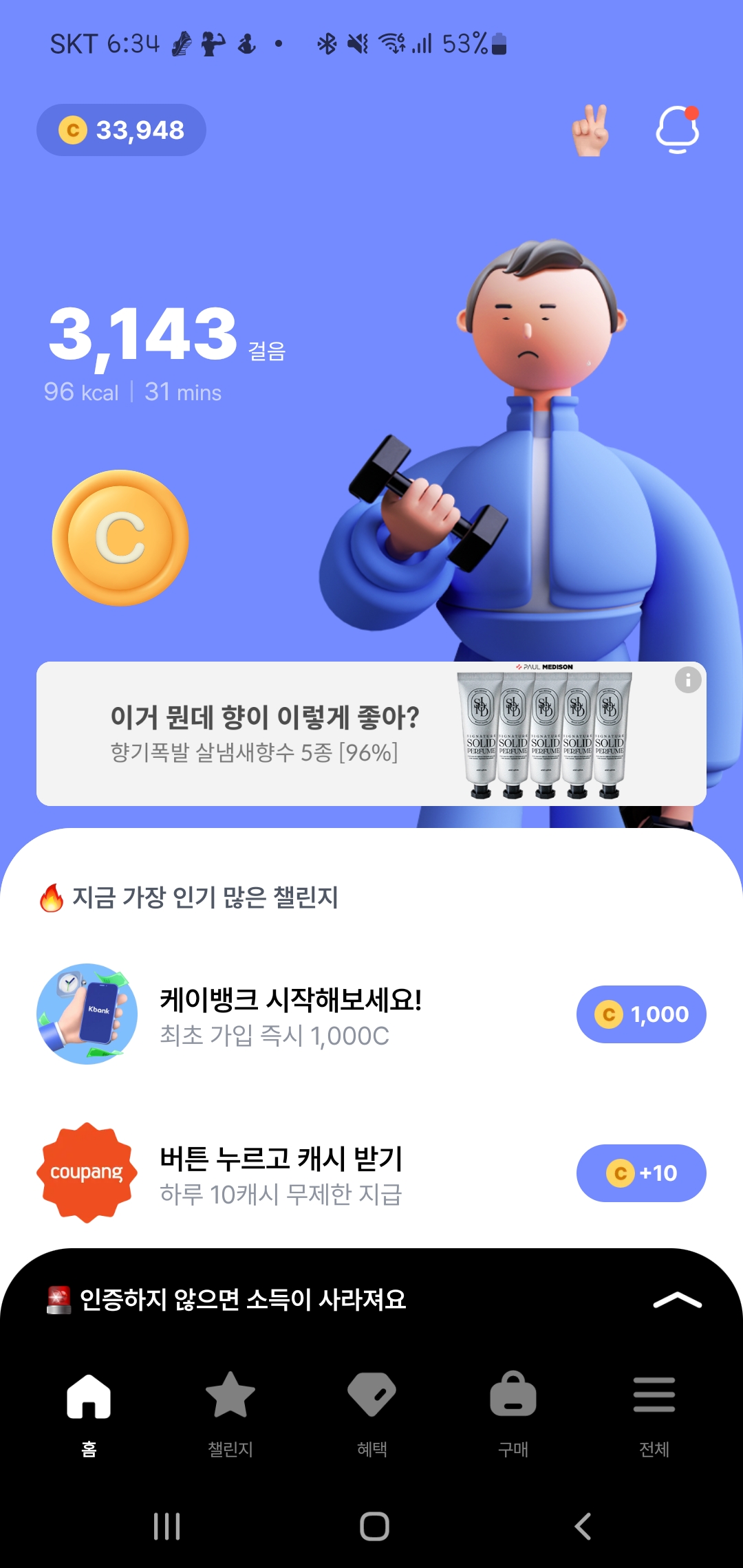Switch to the 혜택 tab
Screen dimensions: 743x1568
click(x=372, y=1411)
